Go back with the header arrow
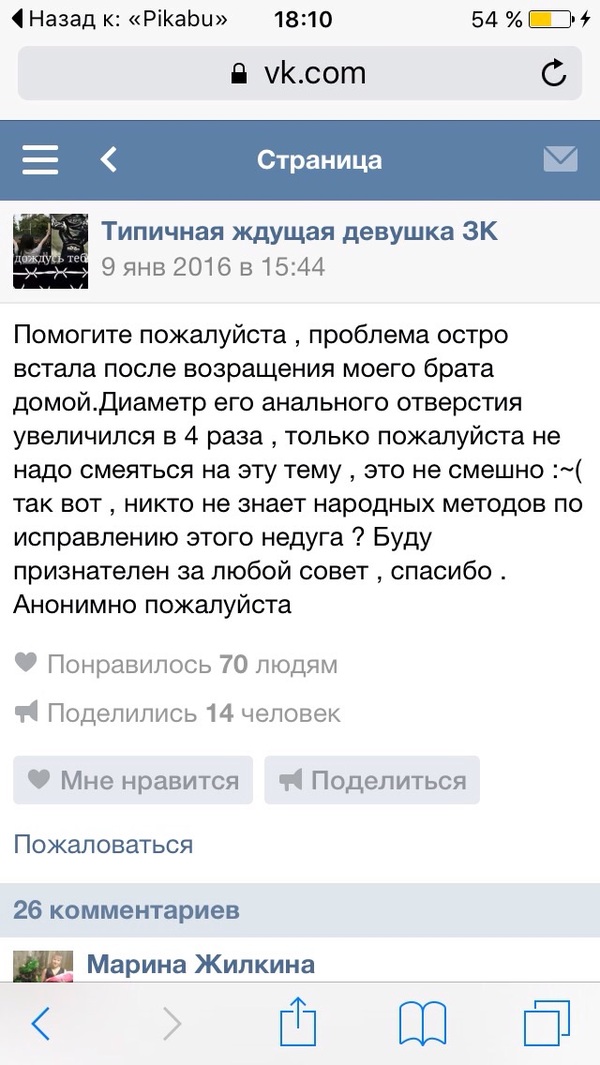This screenshot has width=600, height=1065. point(109,160)
